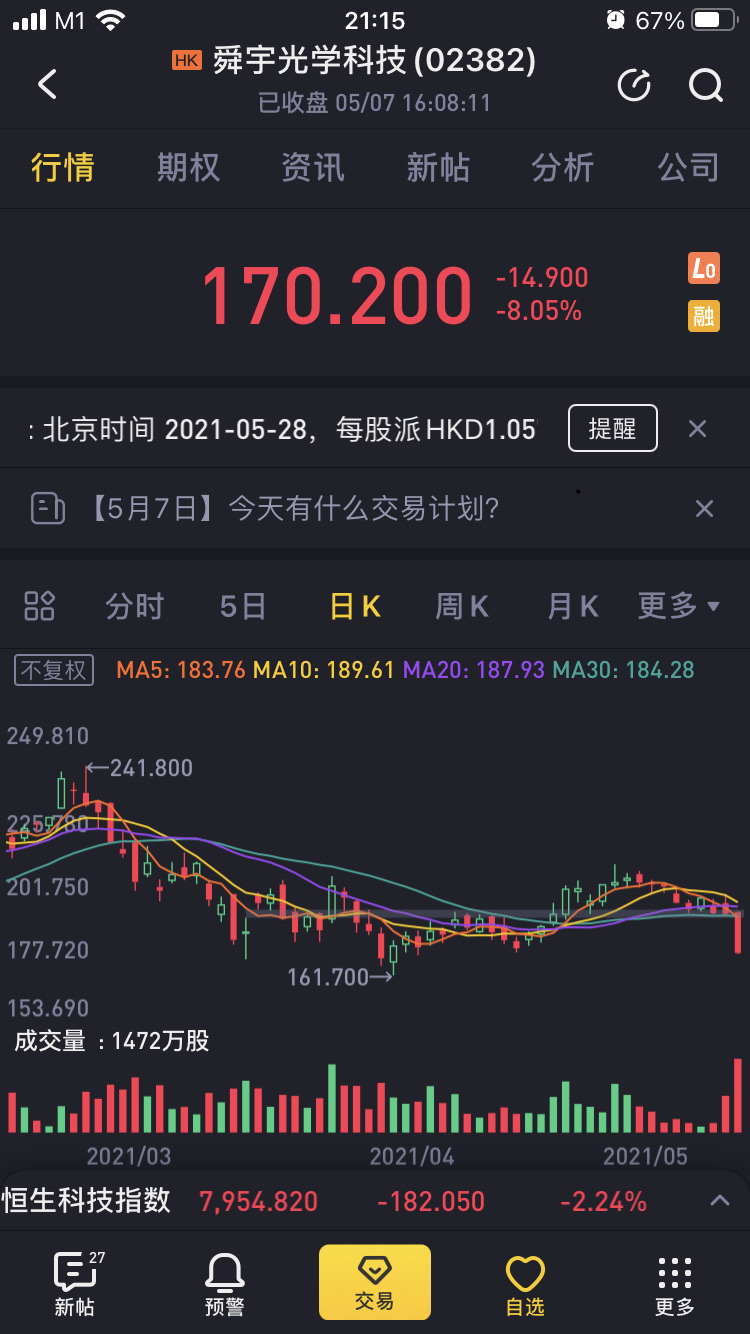This screenshot has width=750, height=1334.
Task: Switch to the 资讯 tab
Action: pyautogui.click(x=313, y=167)
